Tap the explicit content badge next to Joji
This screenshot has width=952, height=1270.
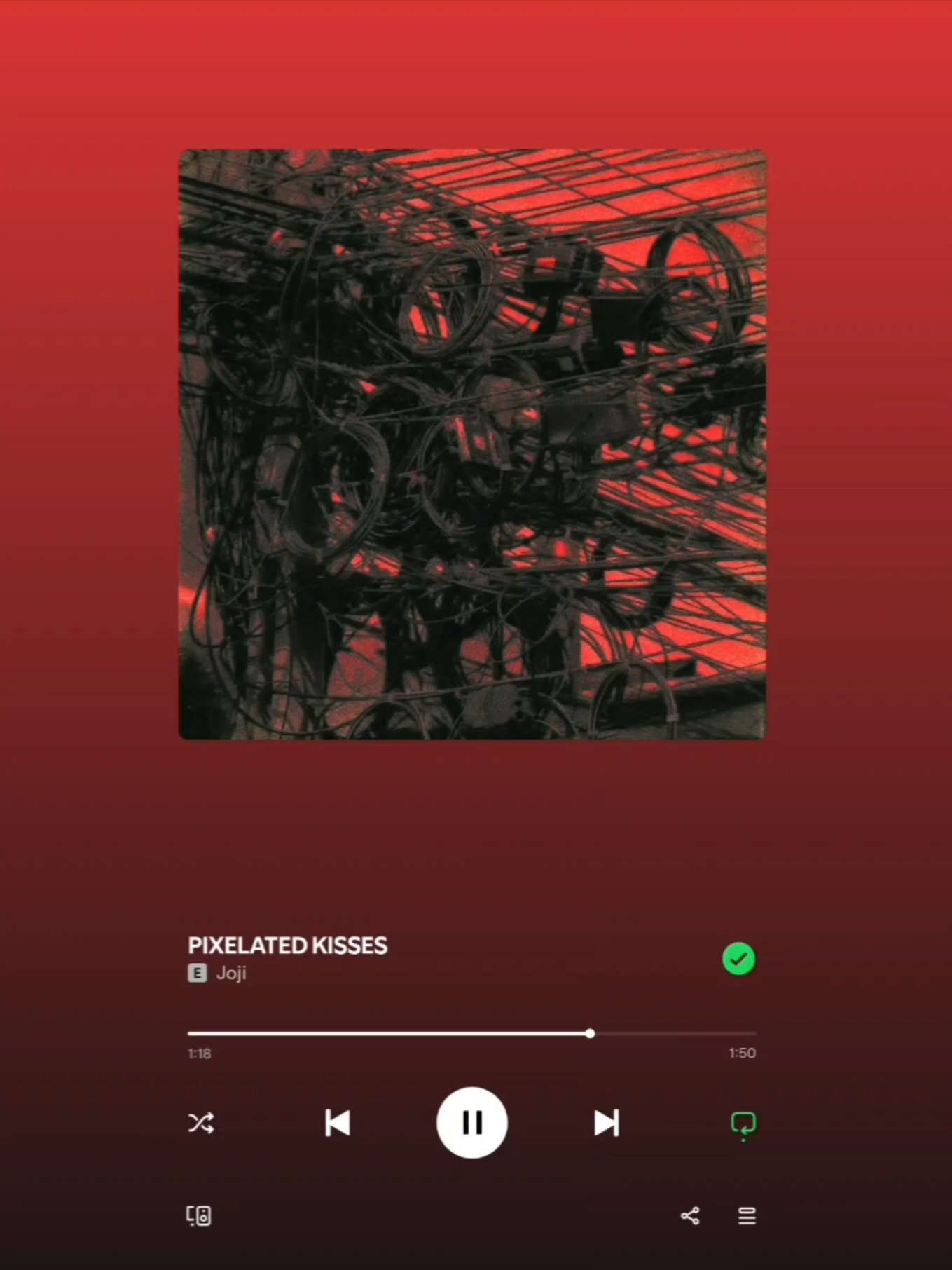coord(197,973)
